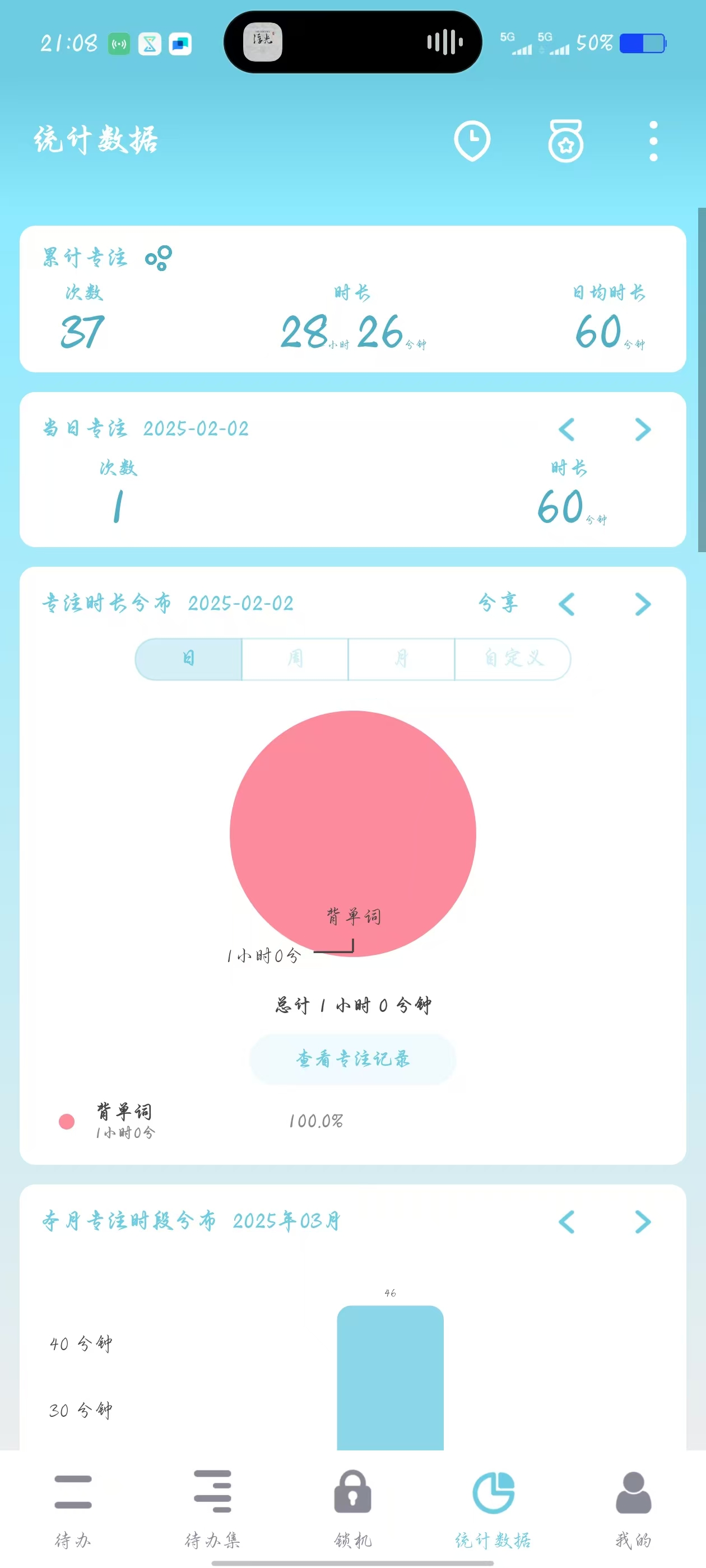The height and width of the screenshot is (1568, 706).
Task: Go to previous date in 专注时长分布
Action: click(566, 604)
